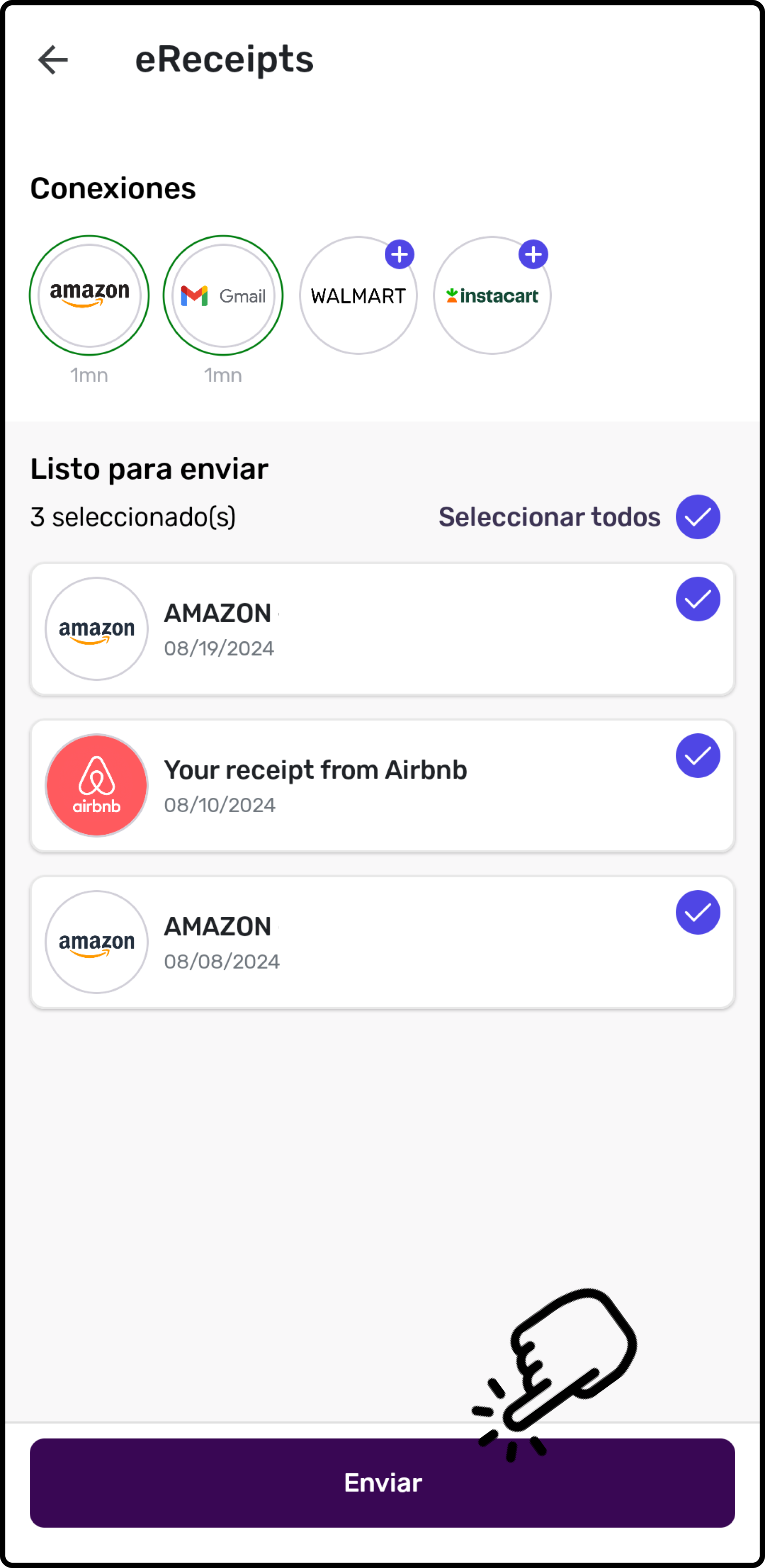
Task: Uncheck the AMAZON 08/08/2024 receipt
Action: (697, 912)
